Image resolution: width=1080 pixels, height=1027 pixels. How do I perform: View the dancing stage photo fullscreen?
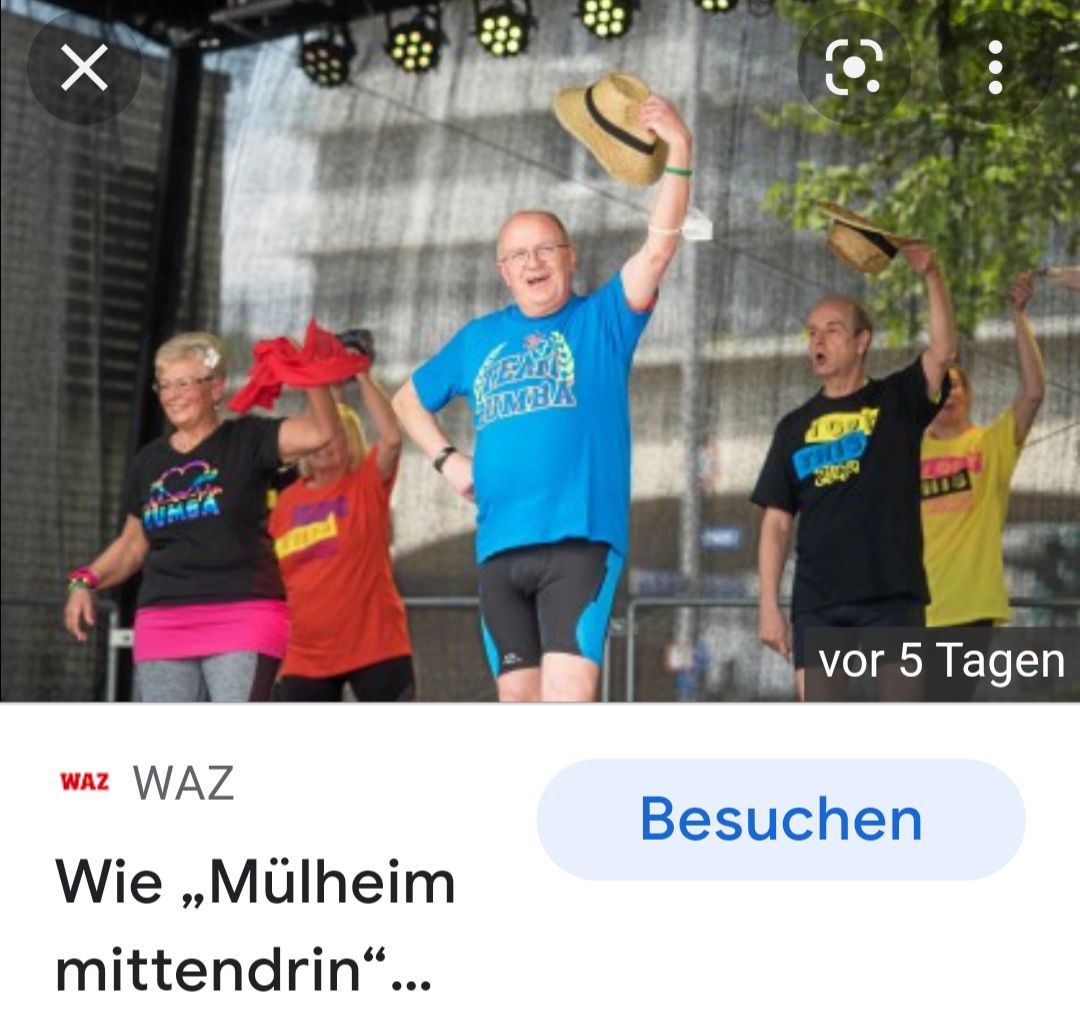pos(540,400)
